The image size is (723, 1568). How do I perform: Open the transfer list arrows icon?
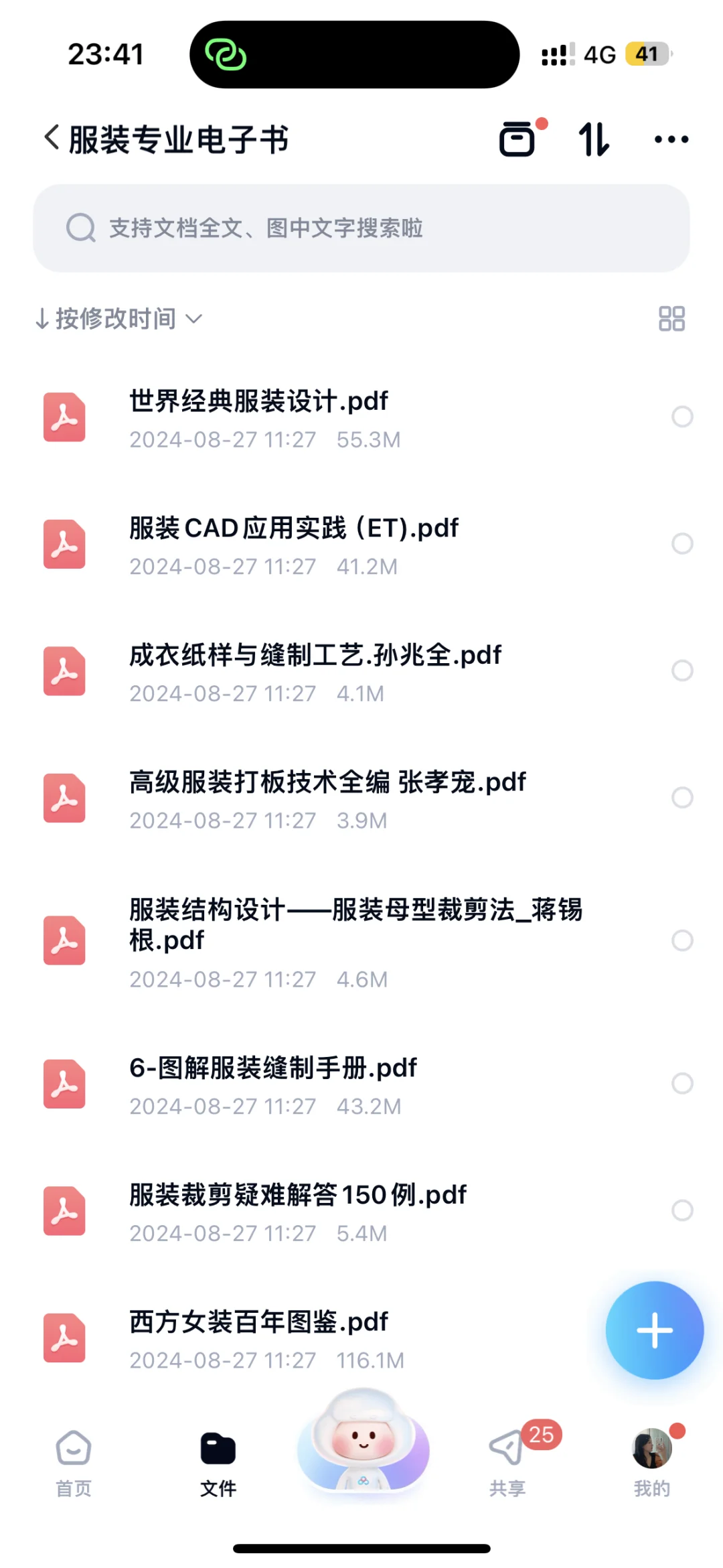594,139
